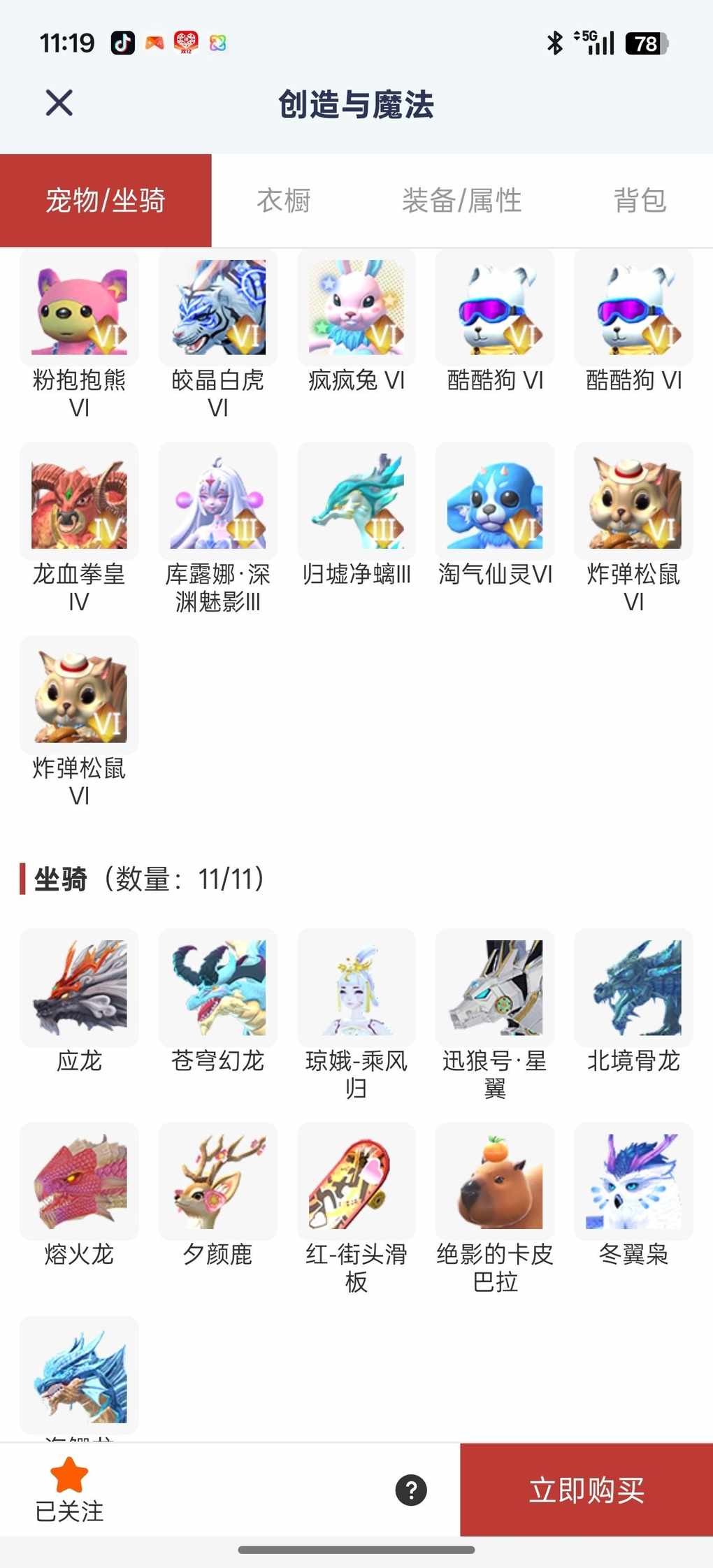Select the 疯疯兔 VI pet
713x1568 pixels.
point(356,308)
